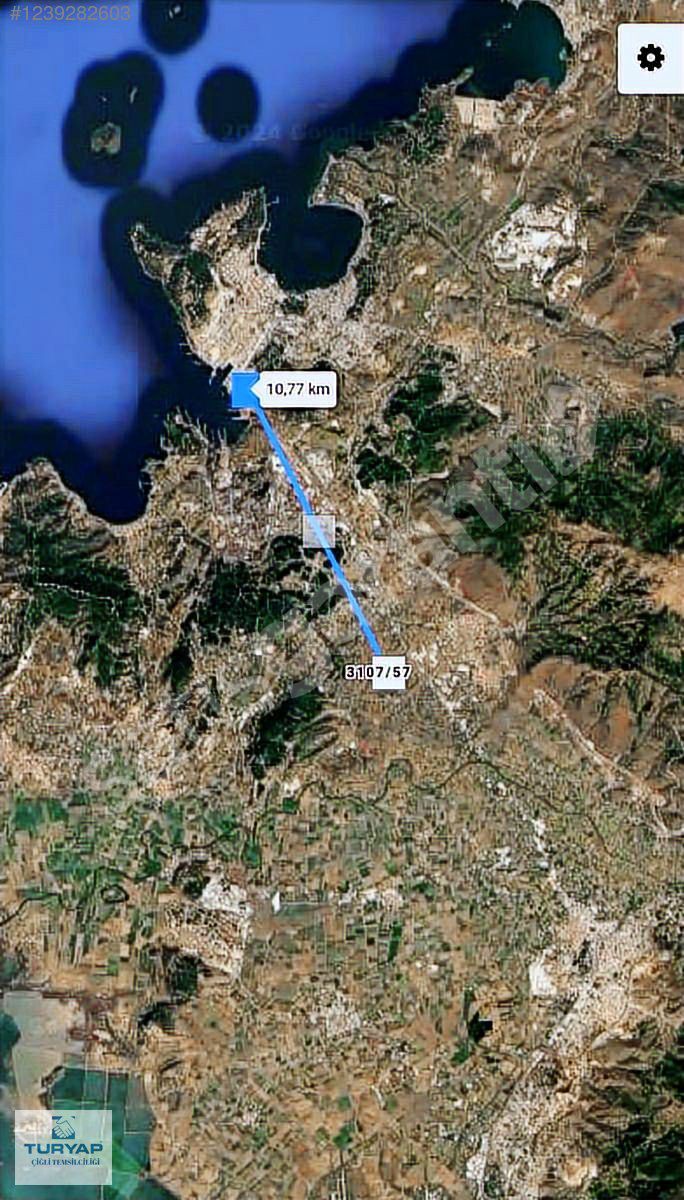Select the parcel marker labeled 3107/57
Image resolution: width=684 pixels, height=1200 pixels.
point(378,672)
